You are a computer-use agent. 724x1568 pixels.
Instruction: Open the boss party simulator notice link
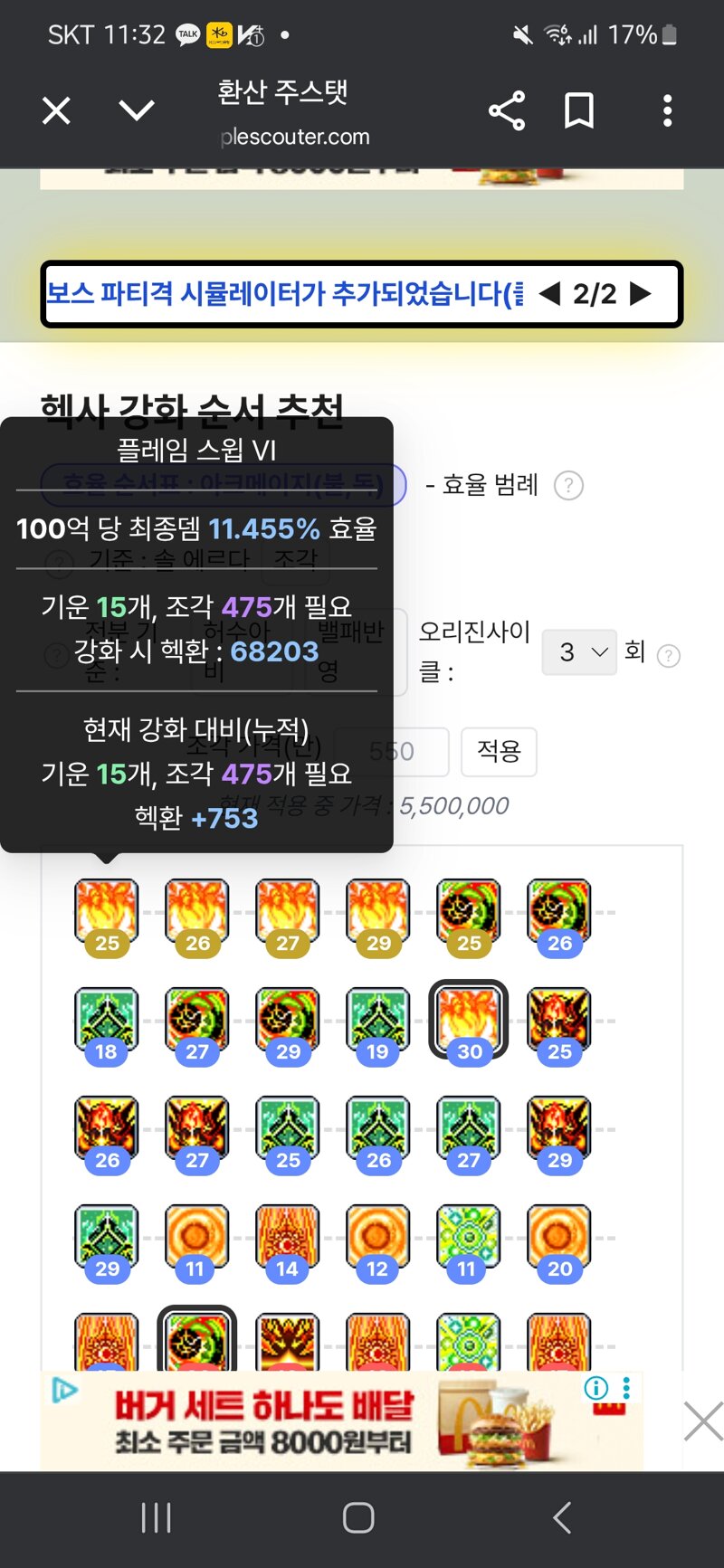(284, 293)
